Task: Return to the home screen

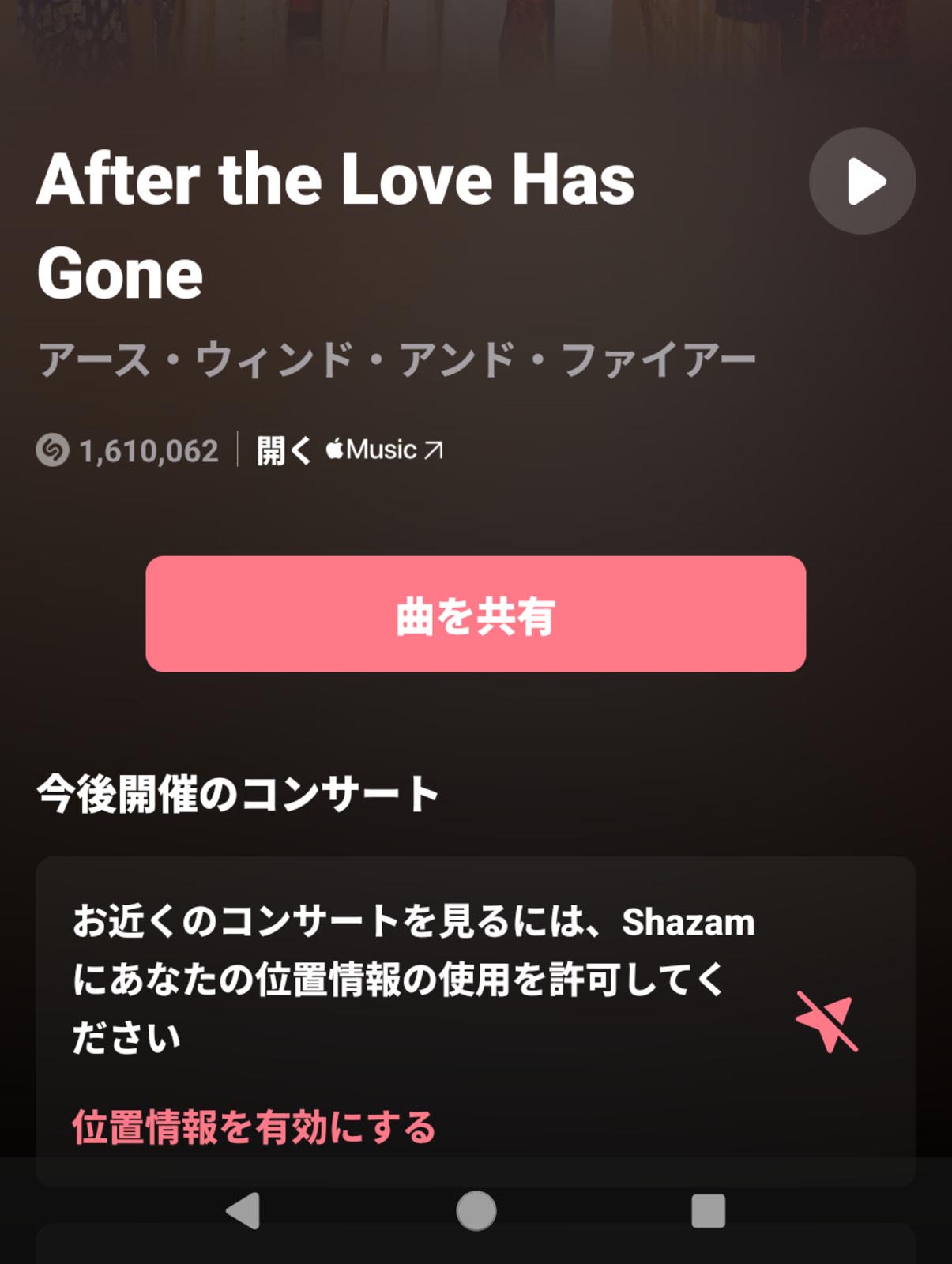Action: [x=476, y=1211]
